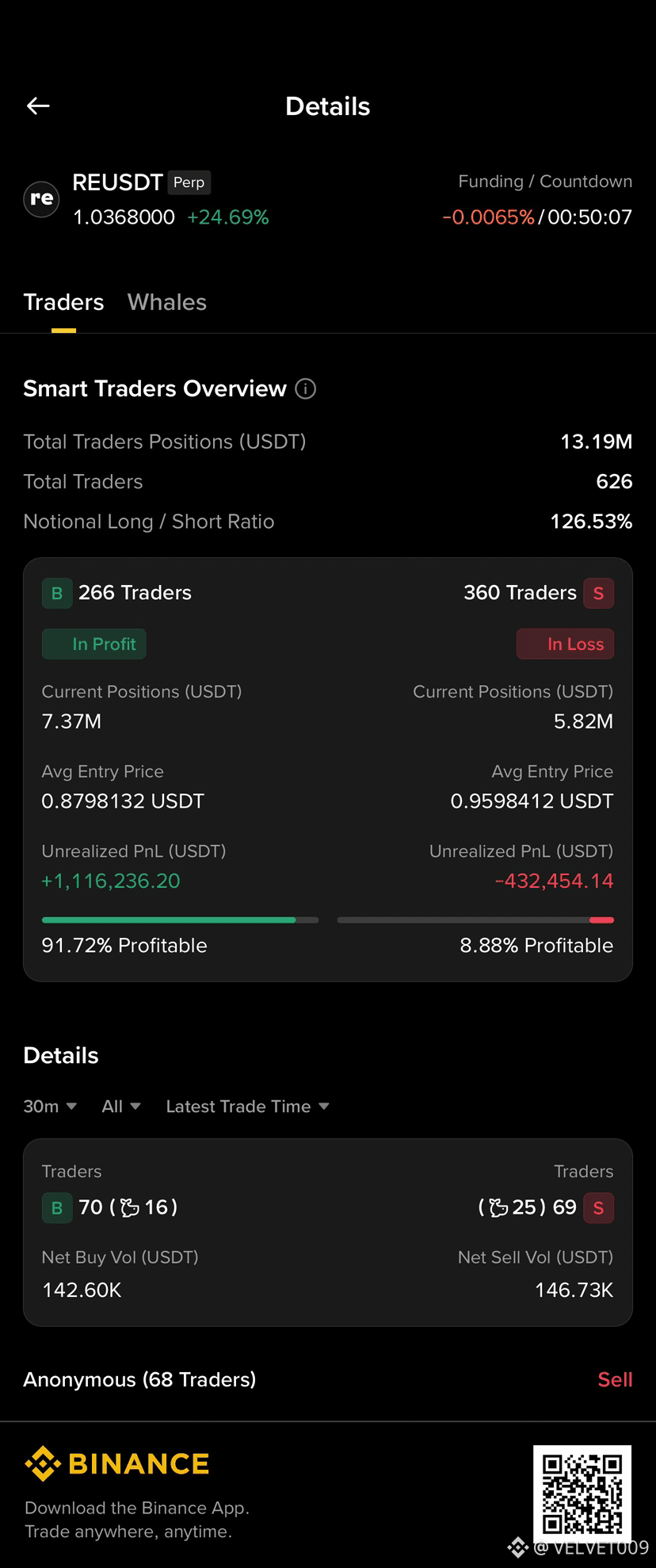Open the All filter dropdown
Image resolution: width=656 pixels, height=1568 pixels.
(x=121, y=1106)
